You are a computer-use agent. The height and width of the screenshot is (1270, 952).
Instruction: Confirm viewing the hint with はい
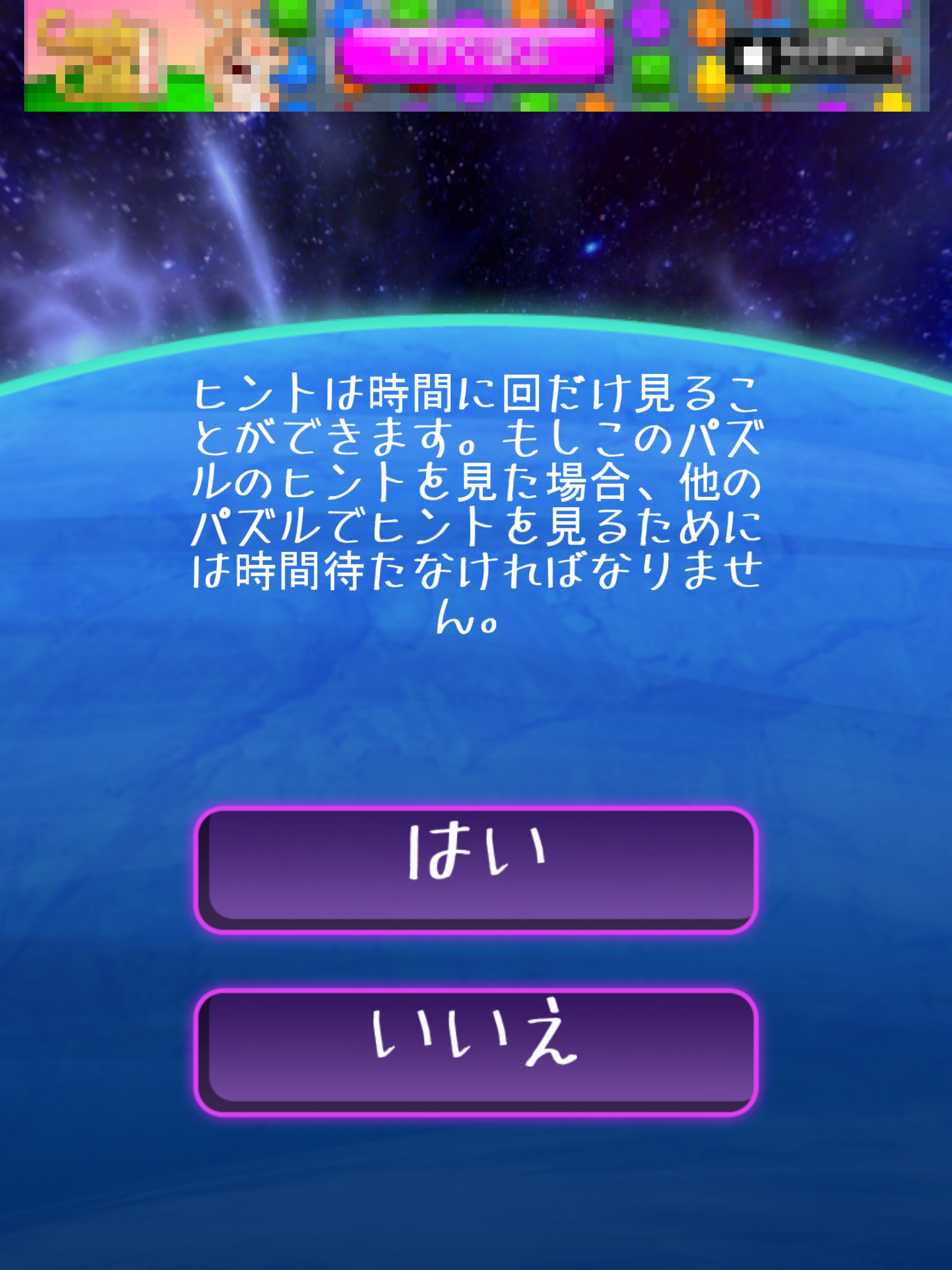tap(476, 868)
